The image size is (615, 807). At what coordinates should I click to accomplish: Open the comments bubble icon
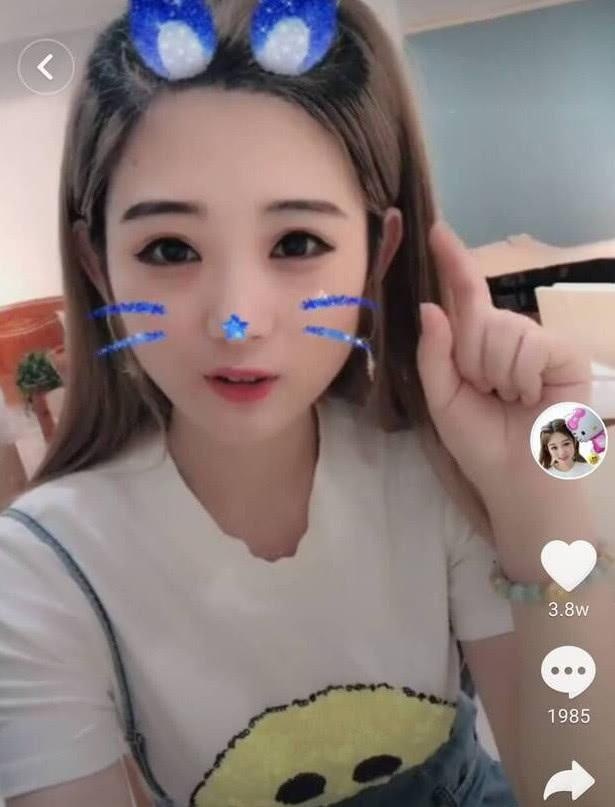[568, 673]
